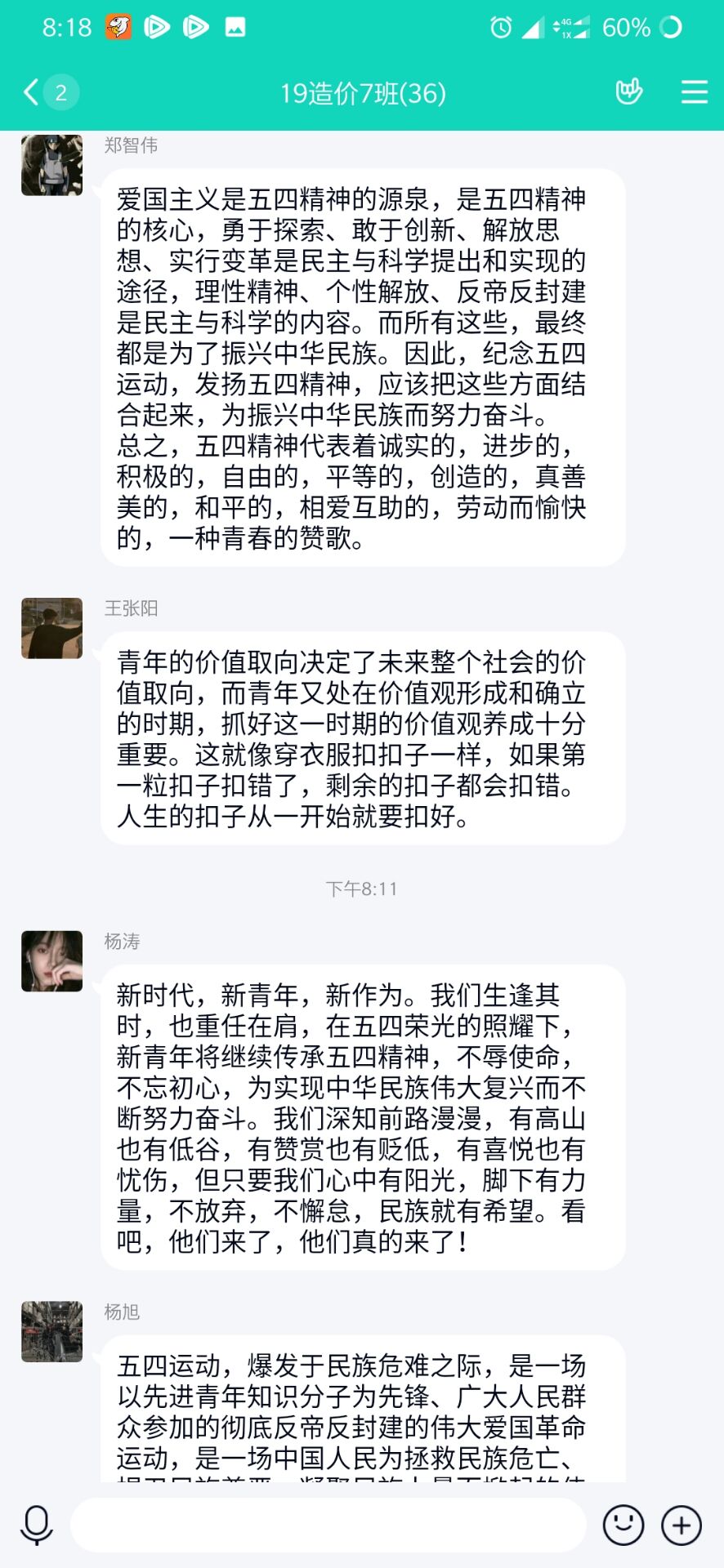Open the group interaction hand icon

628,91
